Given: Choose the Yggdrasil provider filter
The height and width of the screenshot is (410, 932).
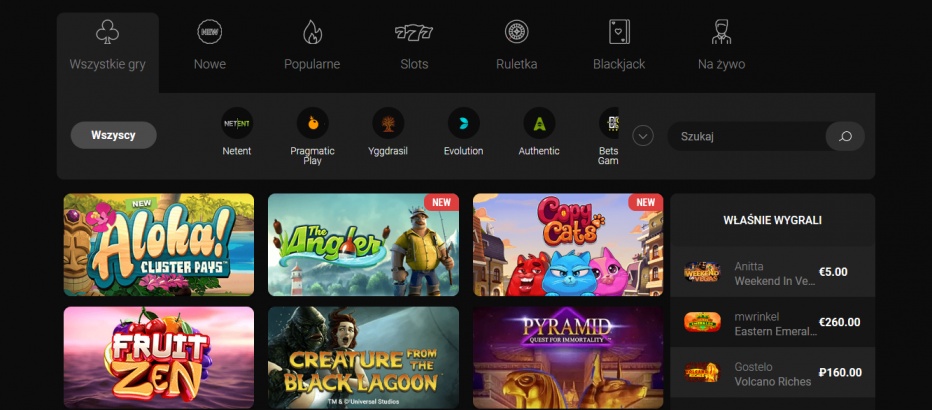Looking at the screenshot, I should coord(388,131).
